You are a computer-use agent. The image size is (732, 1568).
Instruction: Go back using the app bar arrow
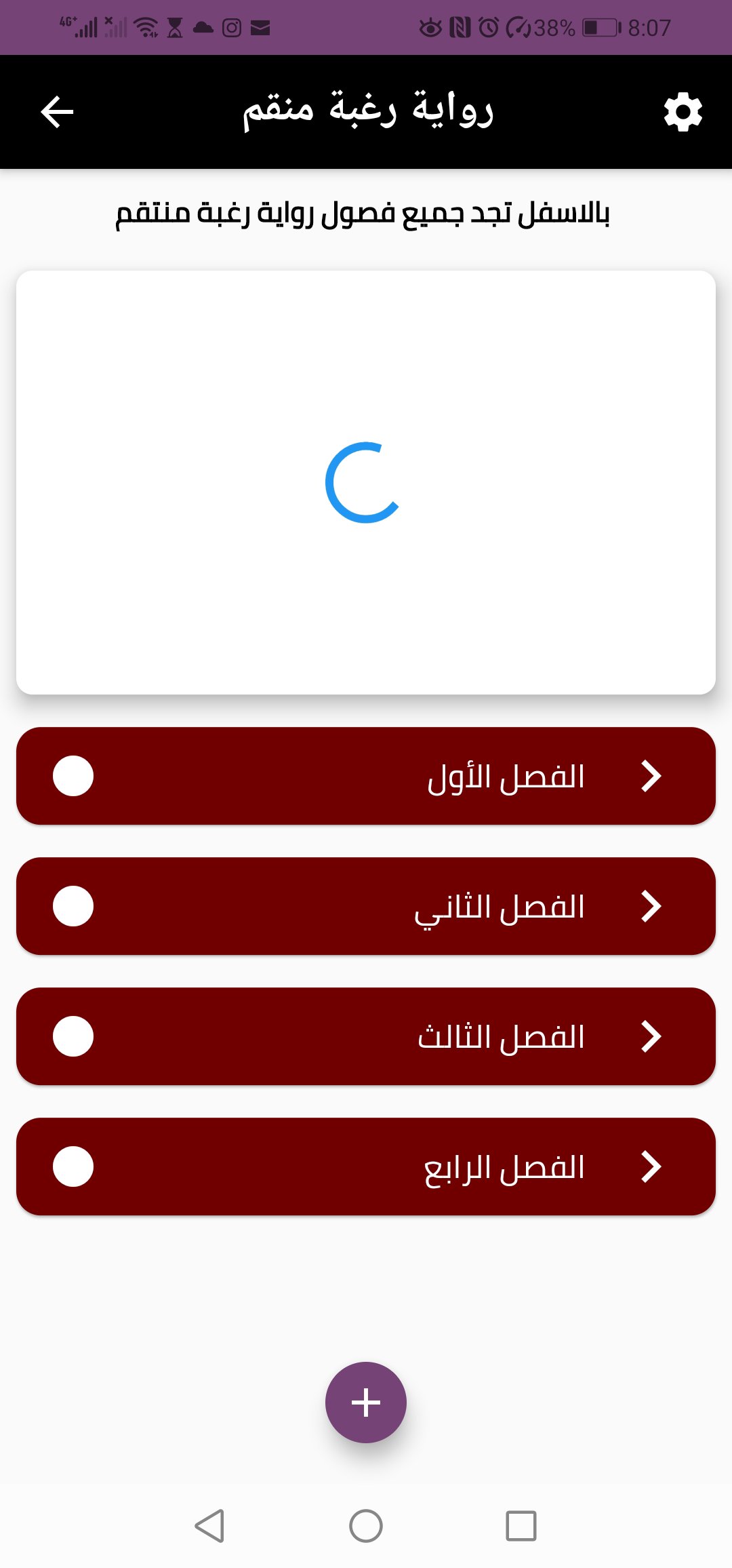(x=57, y=112)
